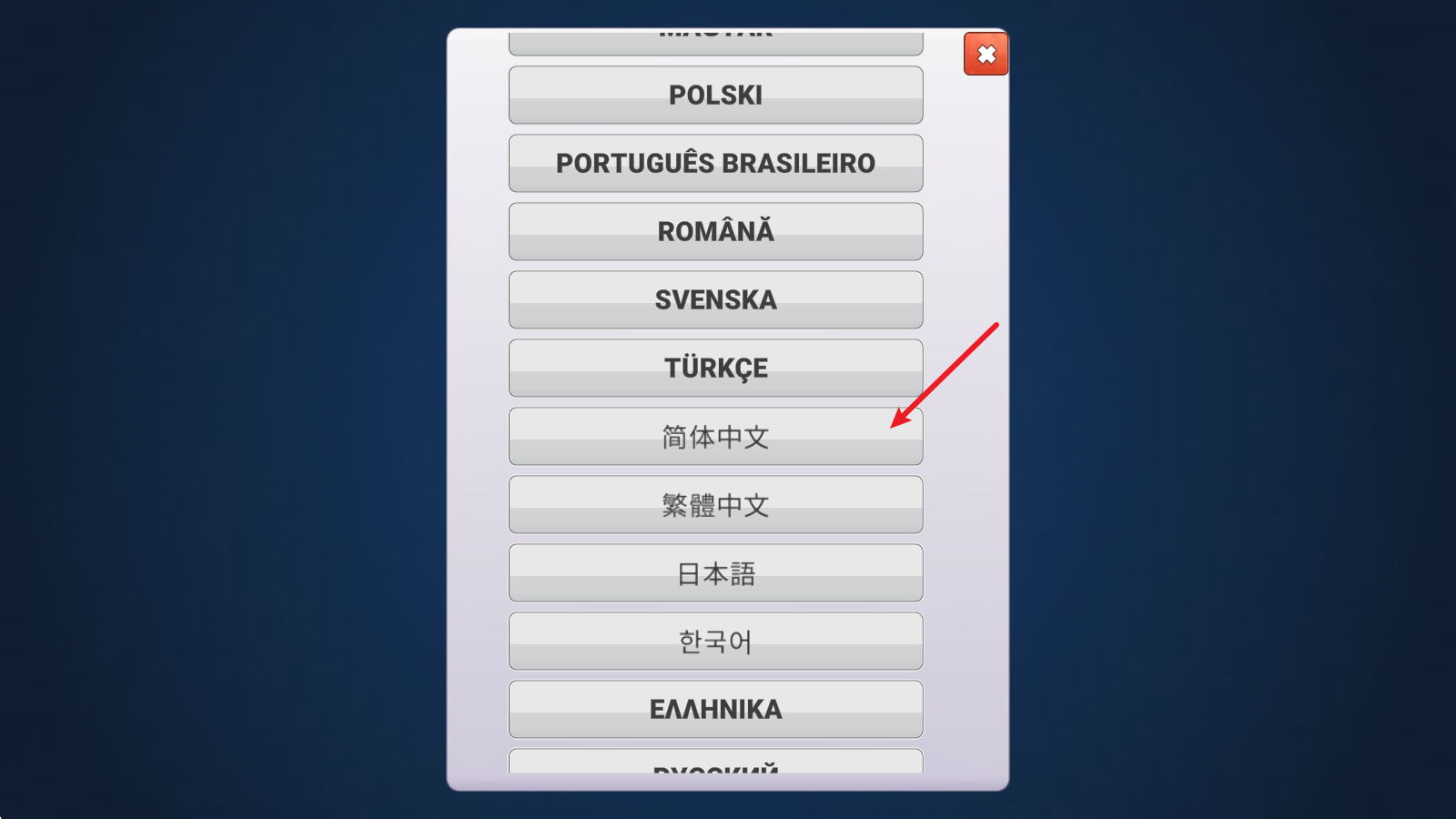The height and width of the screenshot is (819, 1456).
Task: Pick Svenska from the language list
Action: (x=715, y=299)
